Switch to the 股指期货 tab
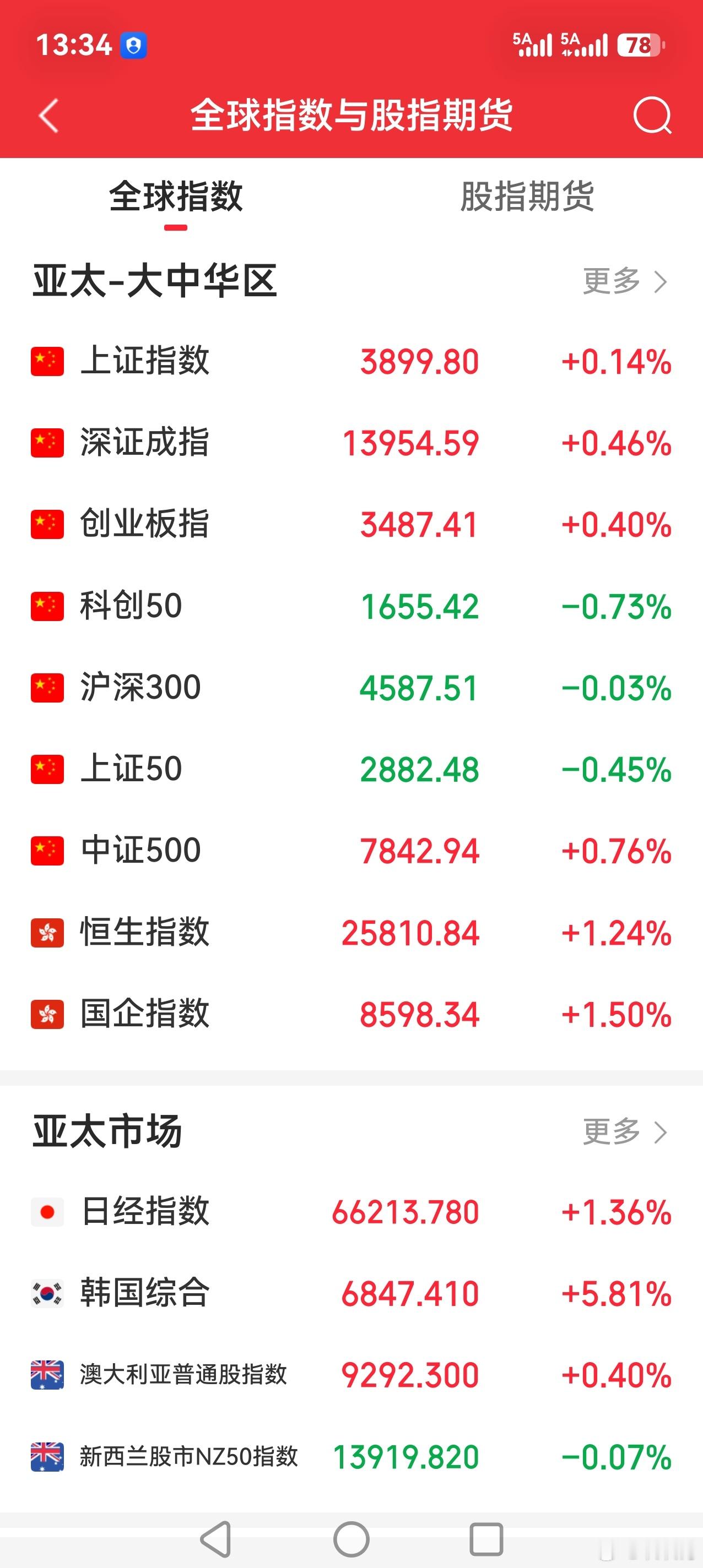 pos(527,197)
